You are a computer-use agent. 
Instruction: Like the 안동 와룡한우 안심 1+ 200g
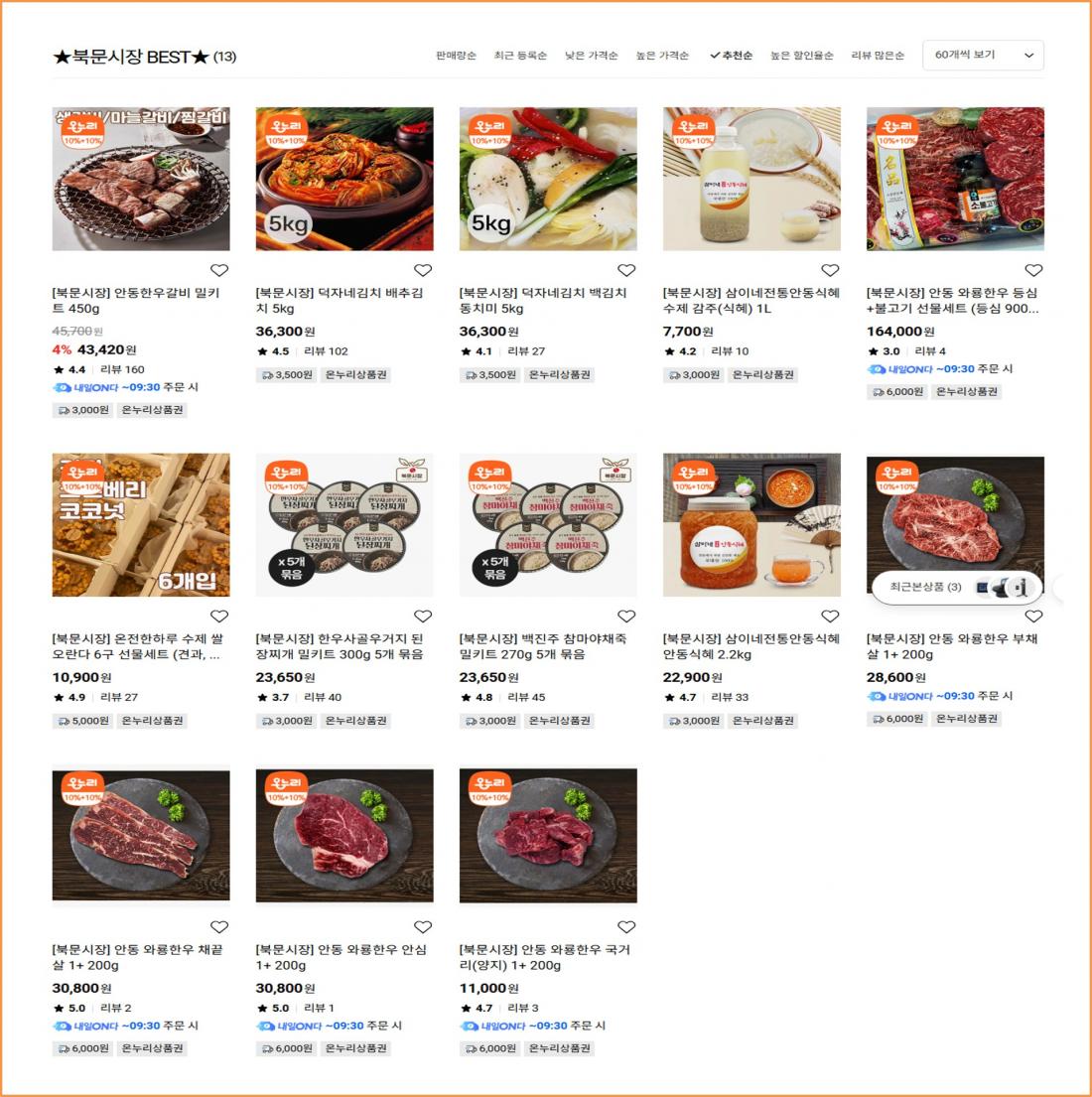(423, 927)
